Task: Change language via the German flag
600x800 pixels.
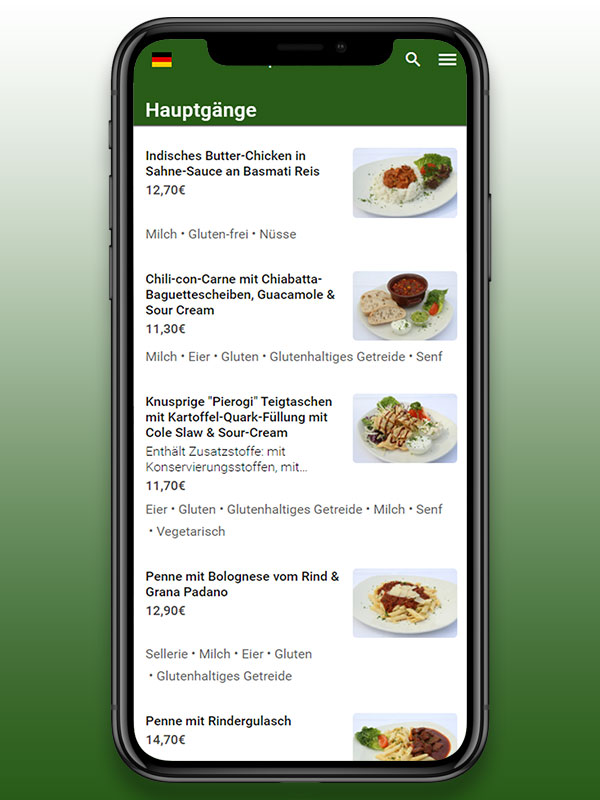Action: [162, 60]
